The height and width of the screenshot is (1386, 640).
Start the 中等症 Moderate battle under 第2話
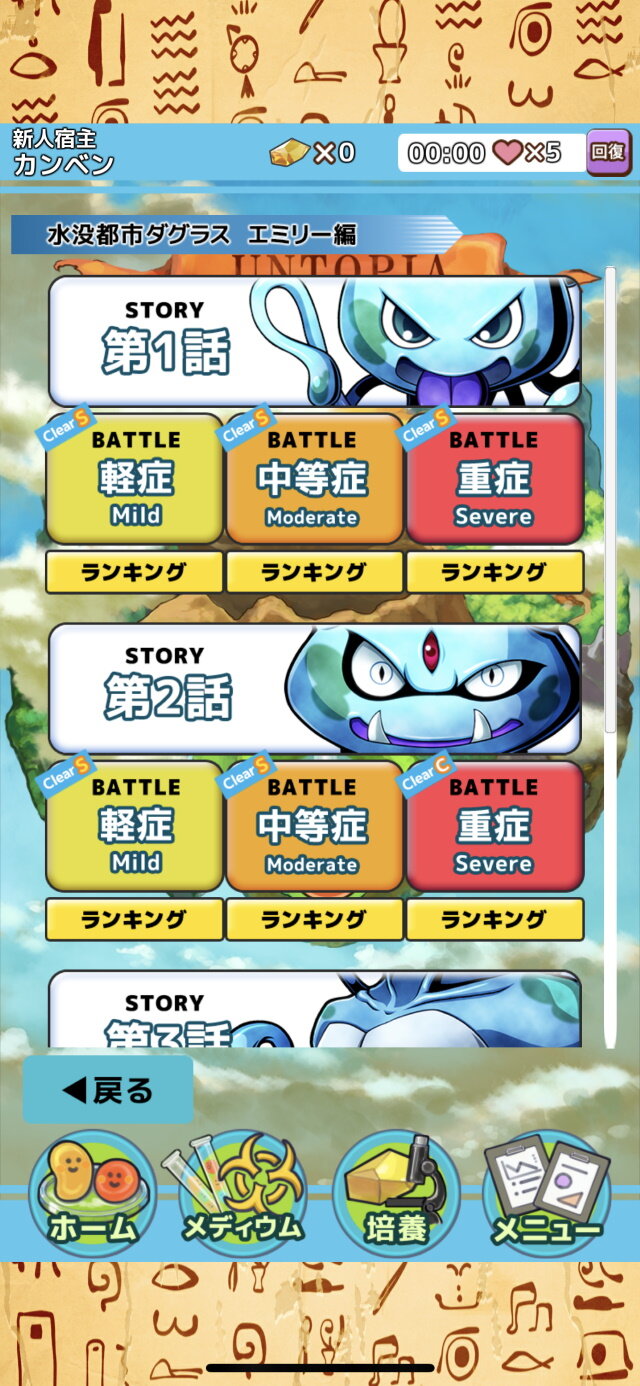point(314,827)
